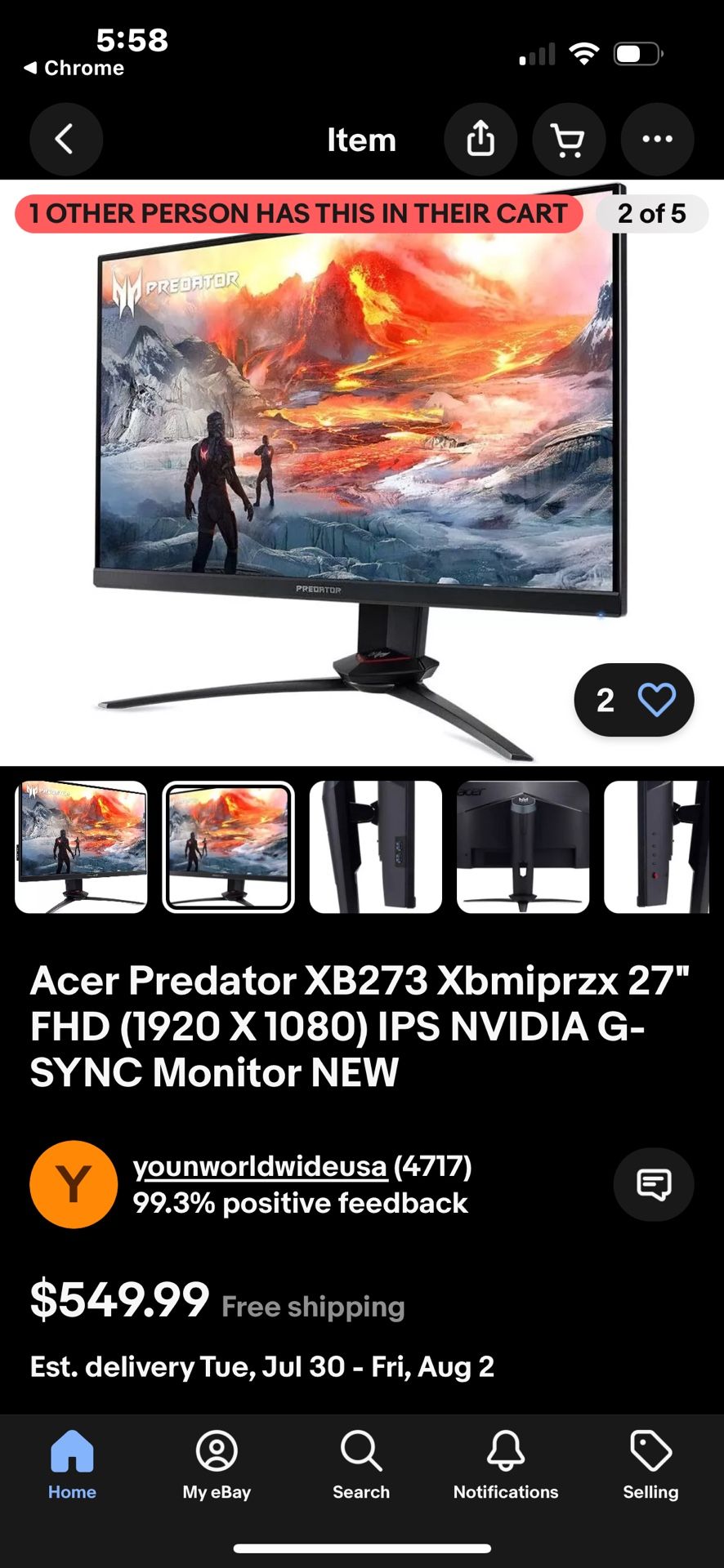Select the fifth thumbnail image
The image size is (724, 1568).
pyautogui.click(x=656, y=847)
